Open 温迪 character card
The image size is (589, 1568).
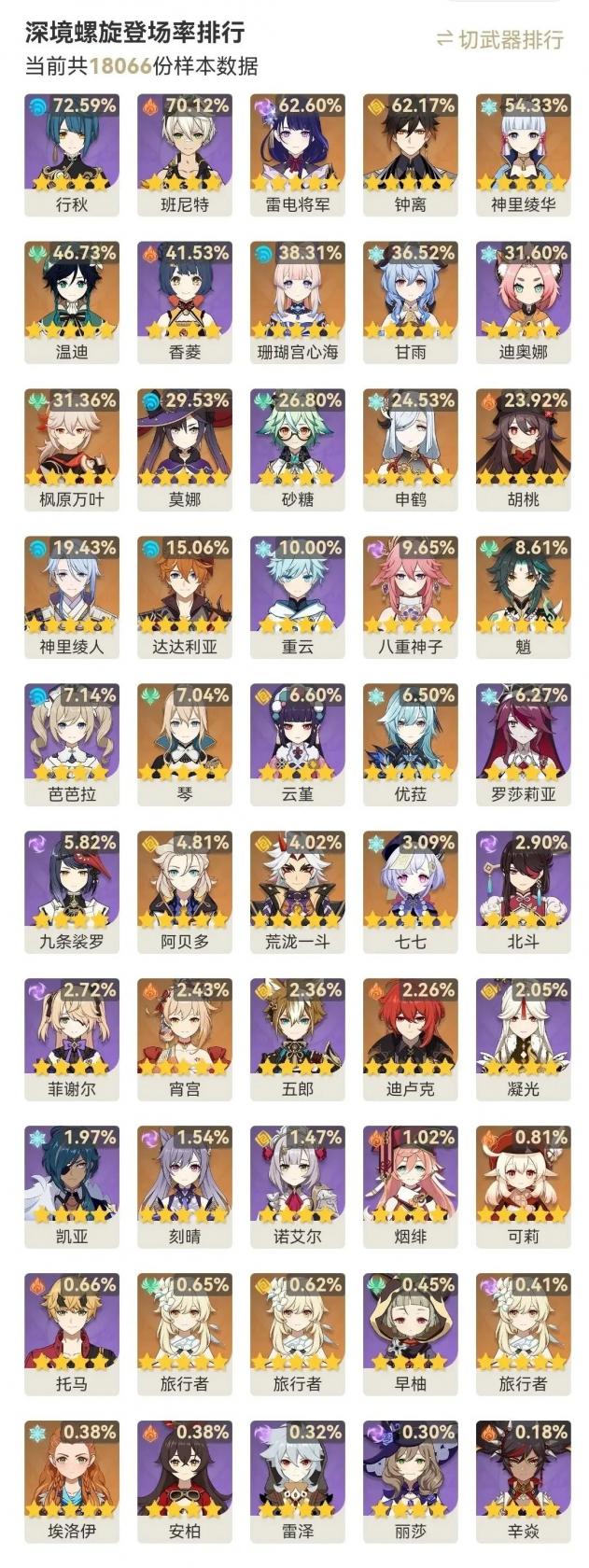72,301
